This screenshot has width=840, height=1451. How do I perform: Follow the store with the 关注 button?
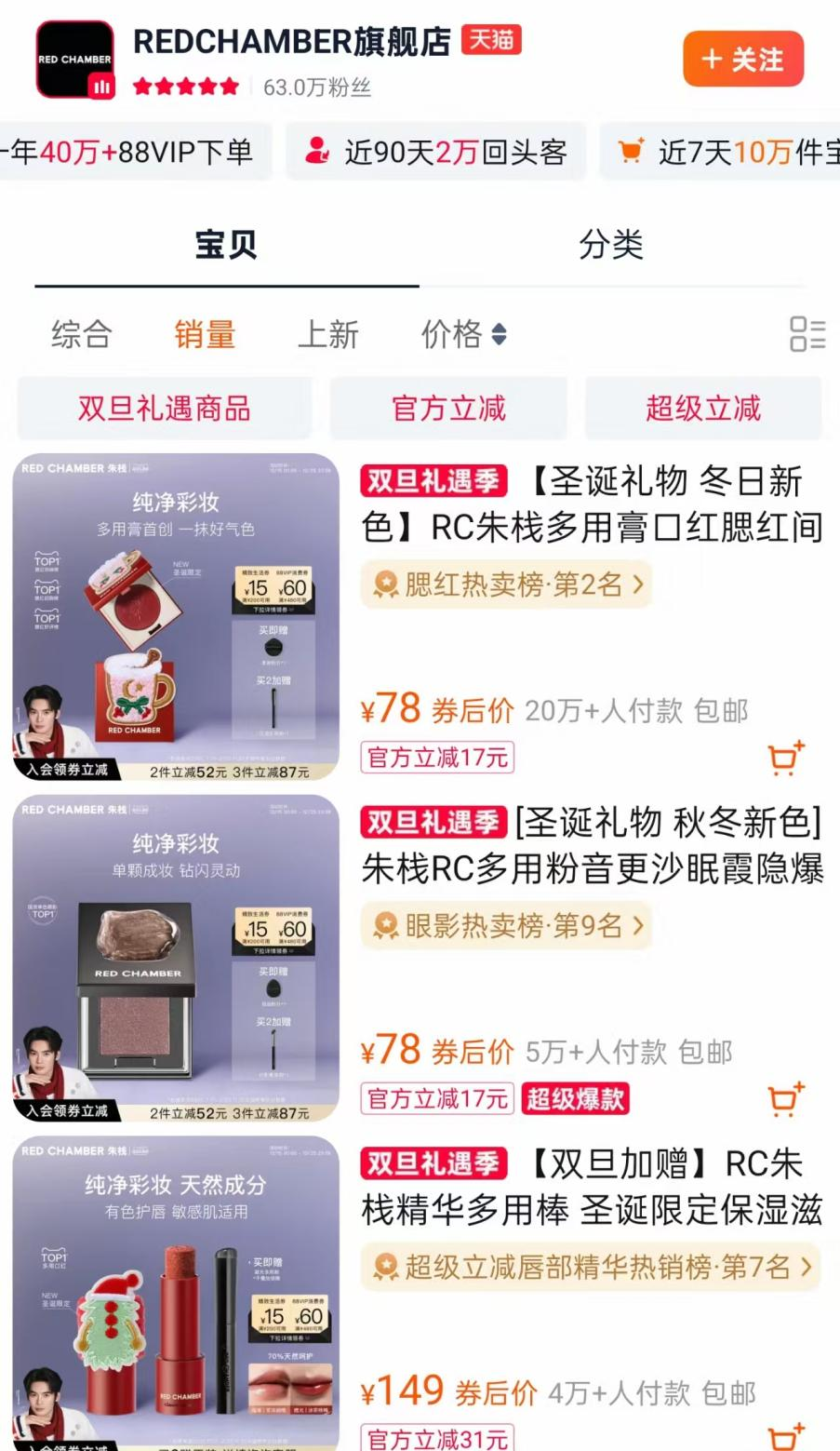tap(742, 60)
